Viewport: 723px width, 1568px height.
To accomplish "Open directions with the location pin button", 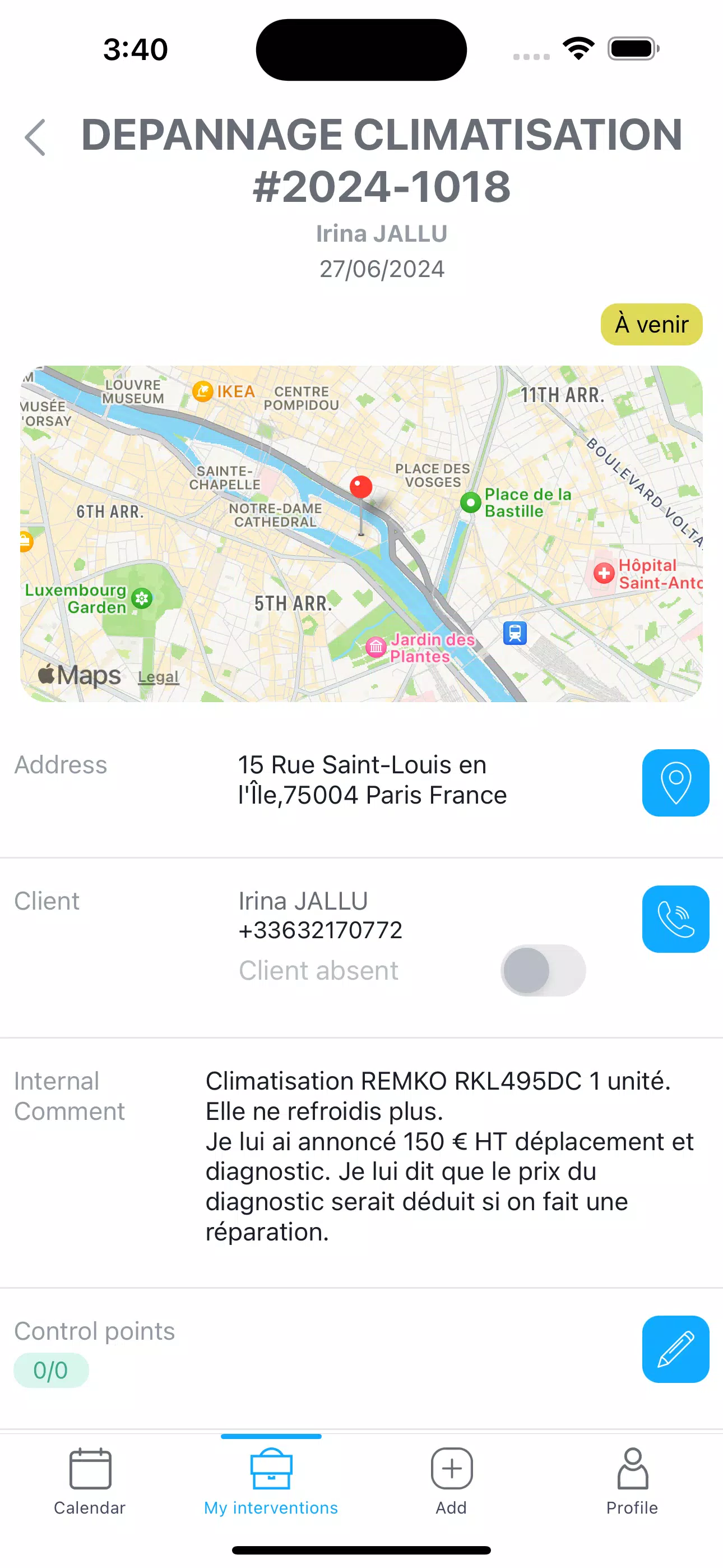I will coord(675,782).
